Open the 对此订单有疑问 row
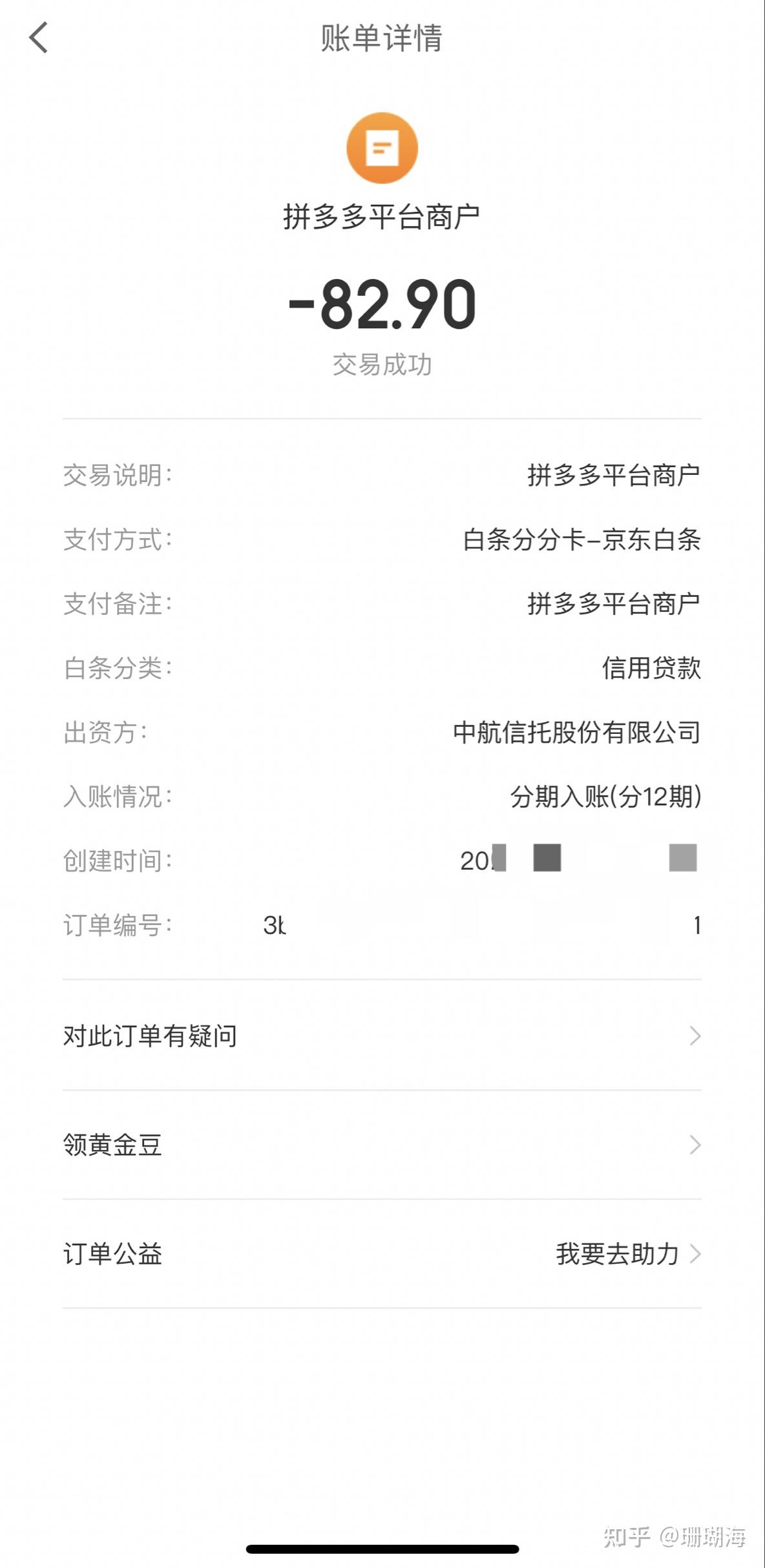Image resolution: width=765 pixels, height=1568 pixels. [381, 1036]
